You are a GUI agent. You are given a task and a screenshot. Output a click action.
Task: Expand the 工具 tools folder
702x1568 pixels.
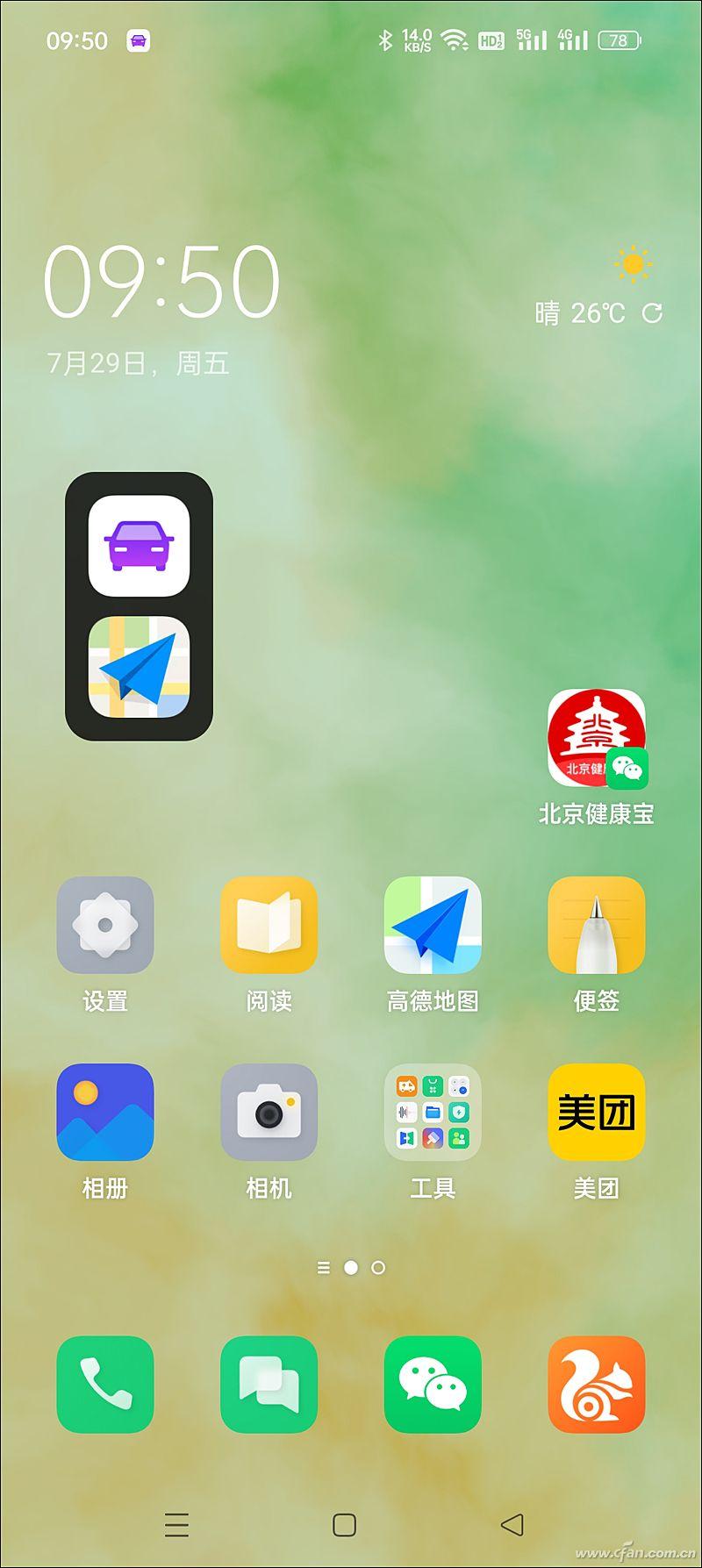[433, 1113]
